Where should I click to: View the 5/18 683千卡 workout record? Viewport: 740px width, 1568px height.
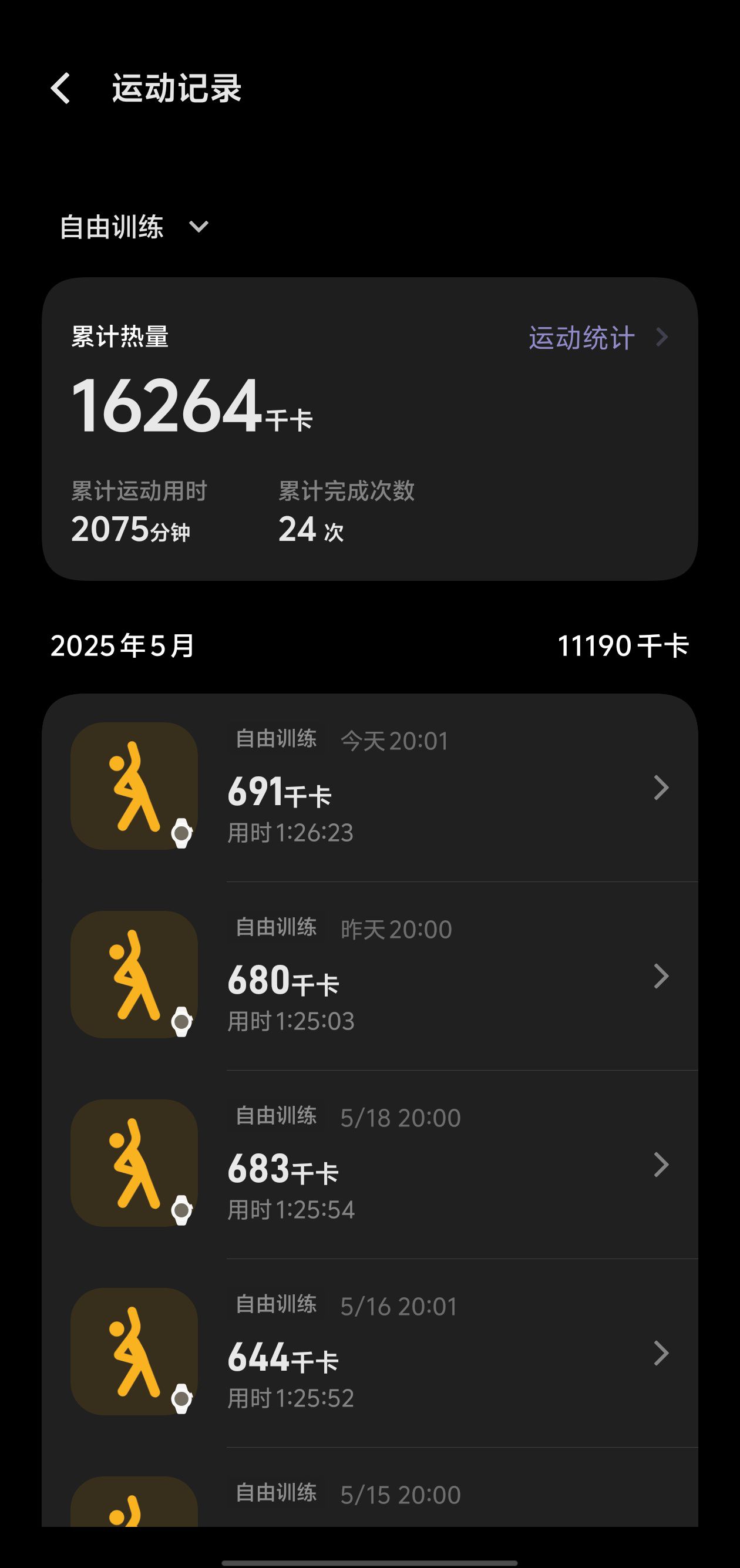(x=370, y=1165)
